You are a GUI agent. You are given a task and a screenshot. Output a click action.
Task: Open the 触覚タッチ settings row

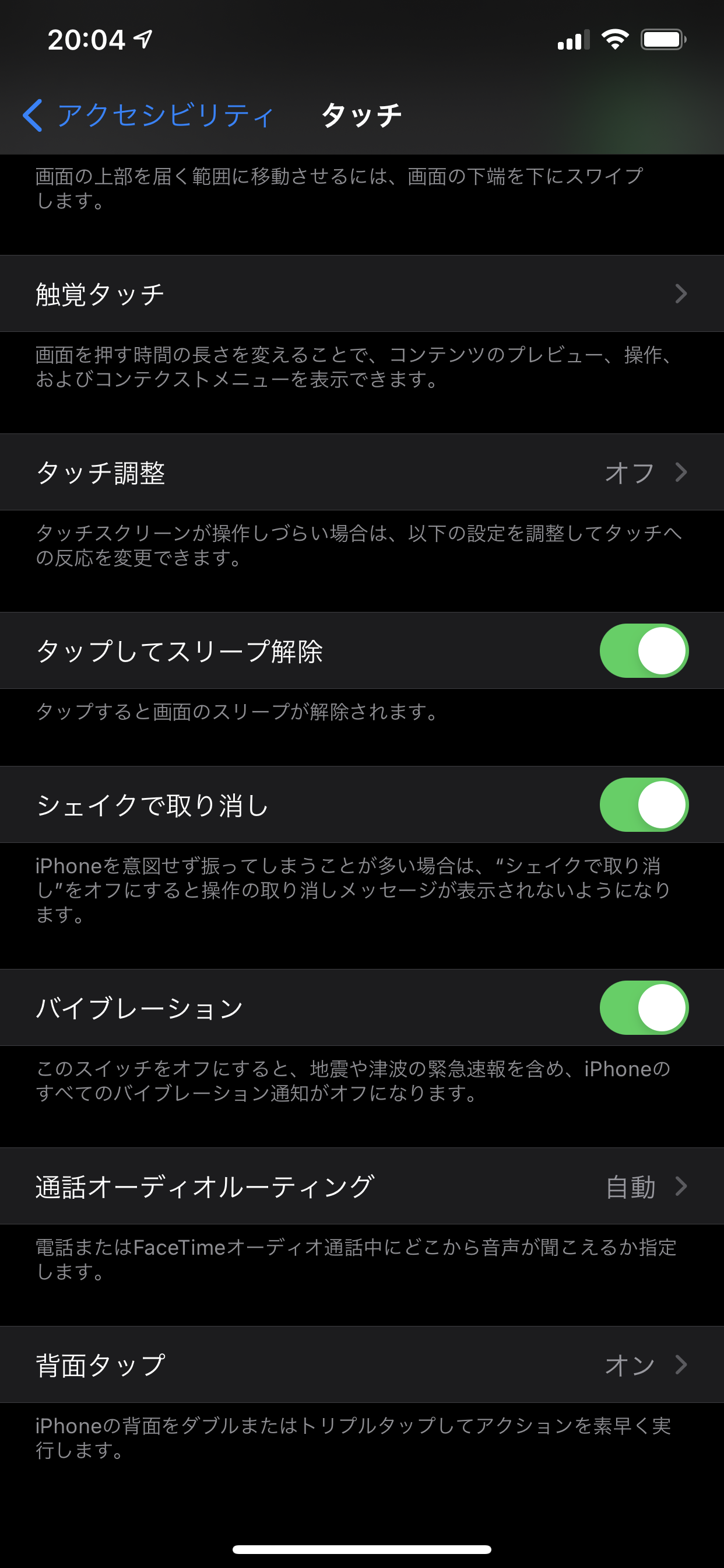click(x=361, y=294)
